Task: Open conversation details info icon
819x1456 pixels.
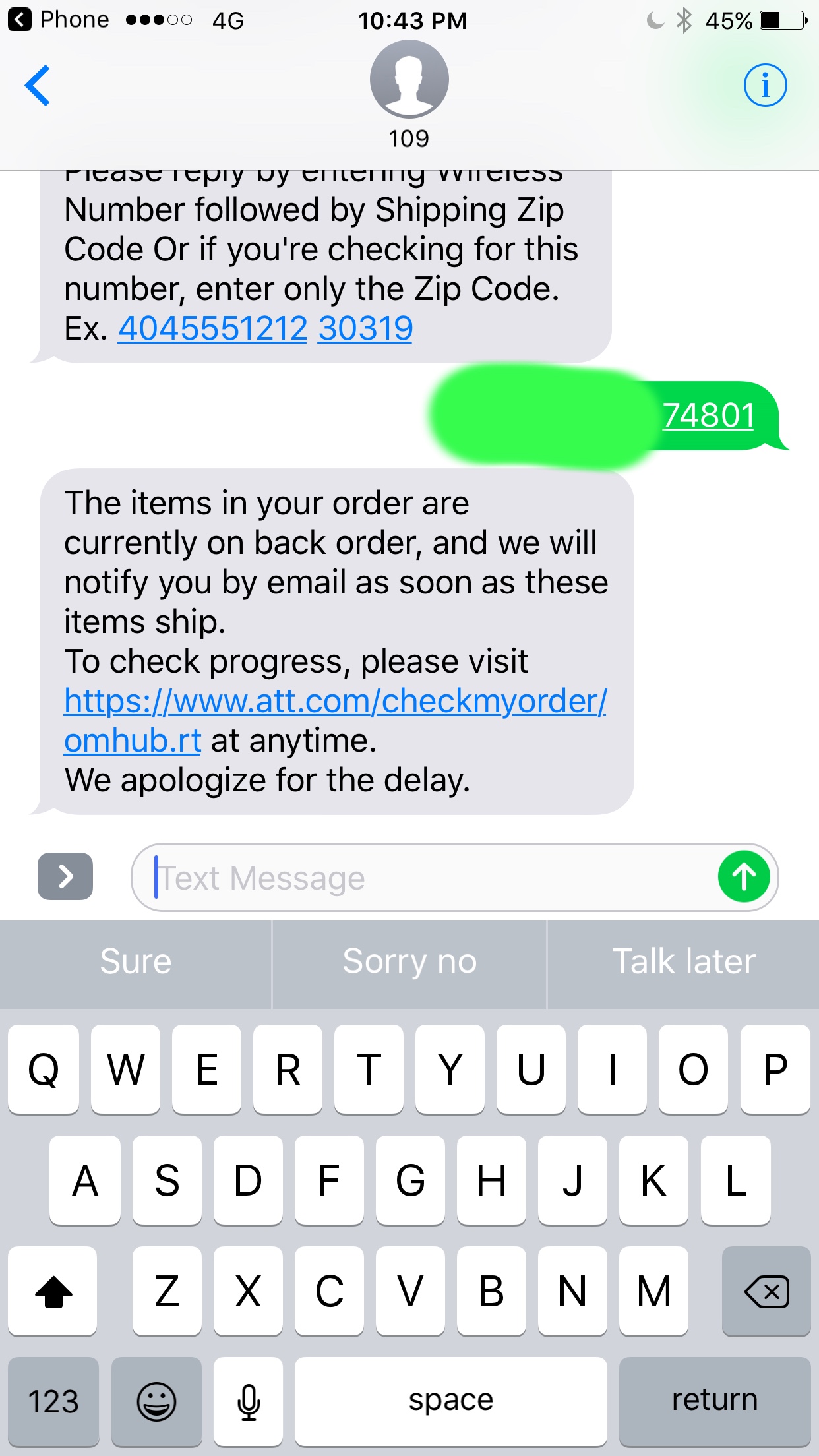Action: pyautogui.click(x=765, y=85)
